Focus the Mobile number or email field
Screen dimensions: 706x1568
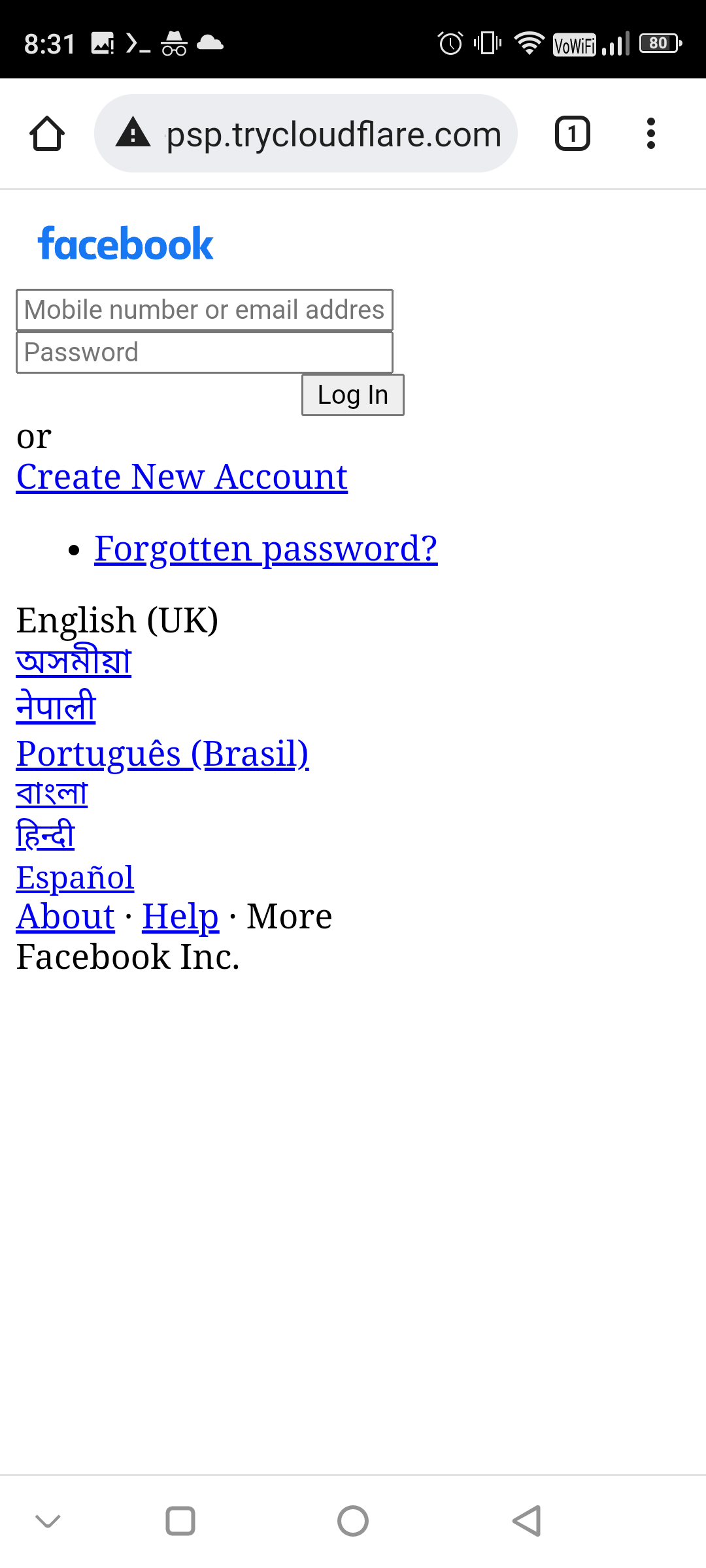coord(203,309)
